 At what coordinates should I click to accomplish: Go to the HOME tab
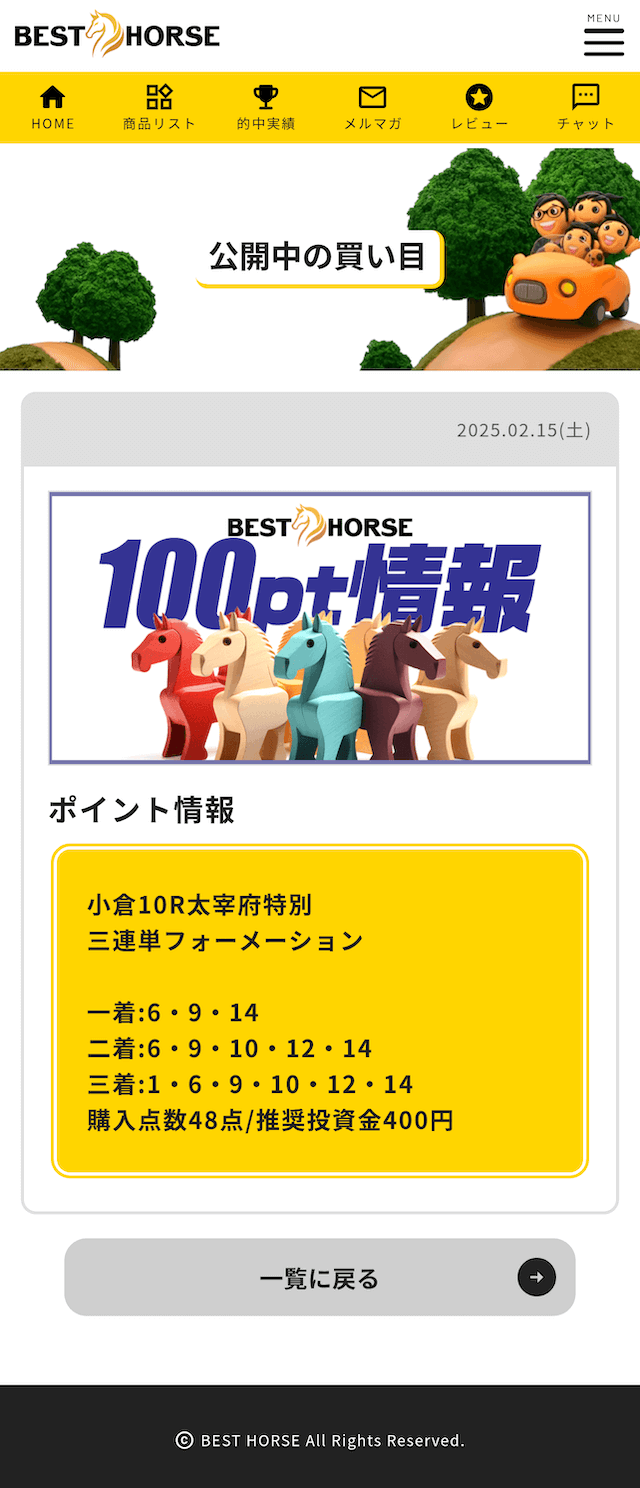[x=53, y=107]
